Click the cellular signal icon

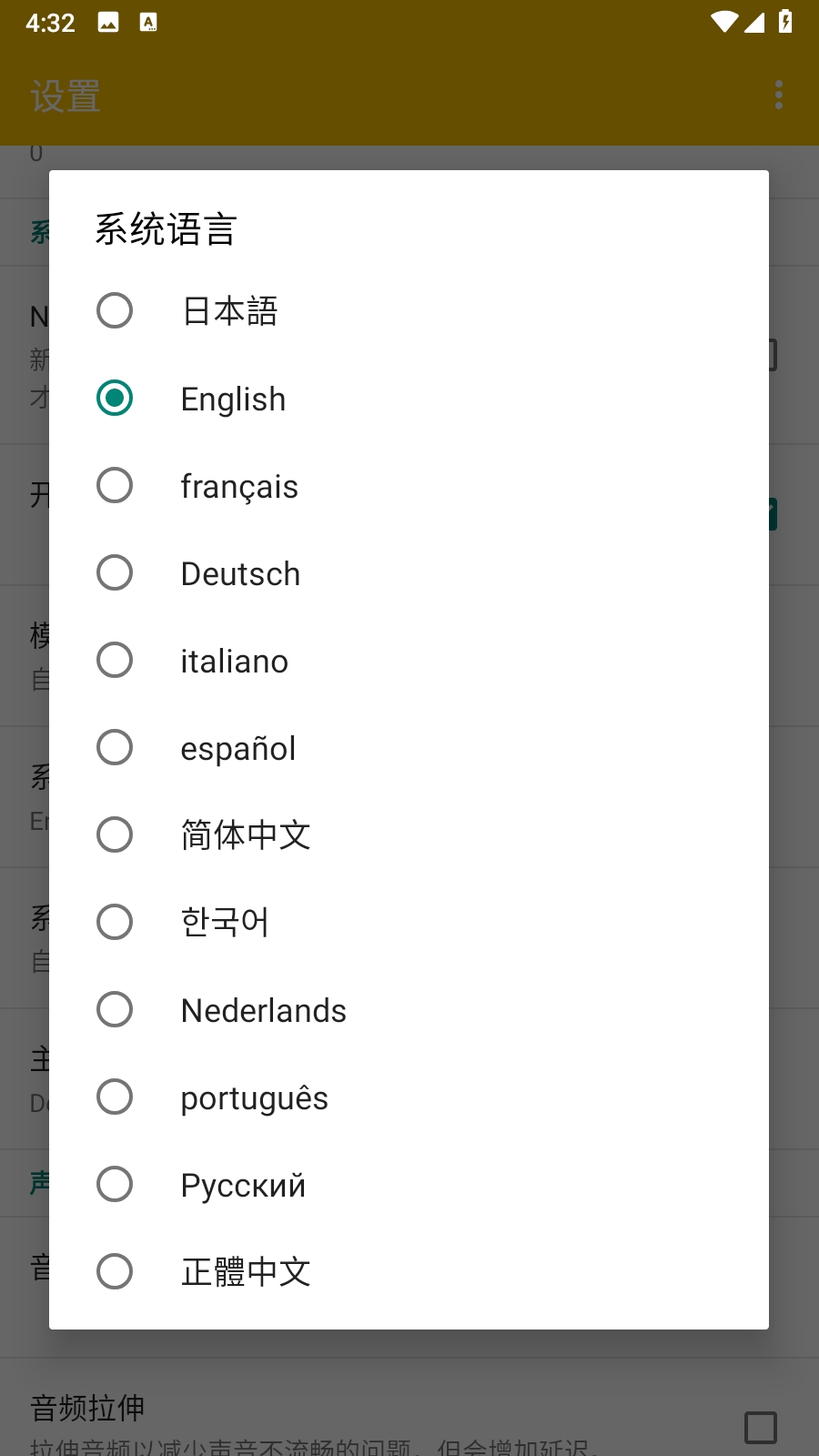753,23
